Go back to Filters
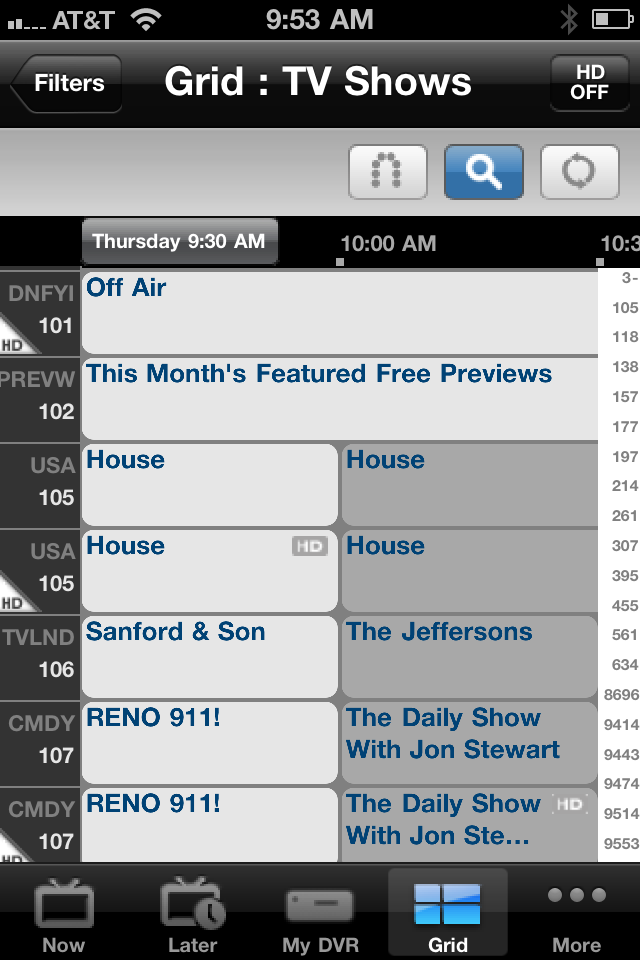The height and width of the screenshot is (960, 640). [x=66, y=84]
